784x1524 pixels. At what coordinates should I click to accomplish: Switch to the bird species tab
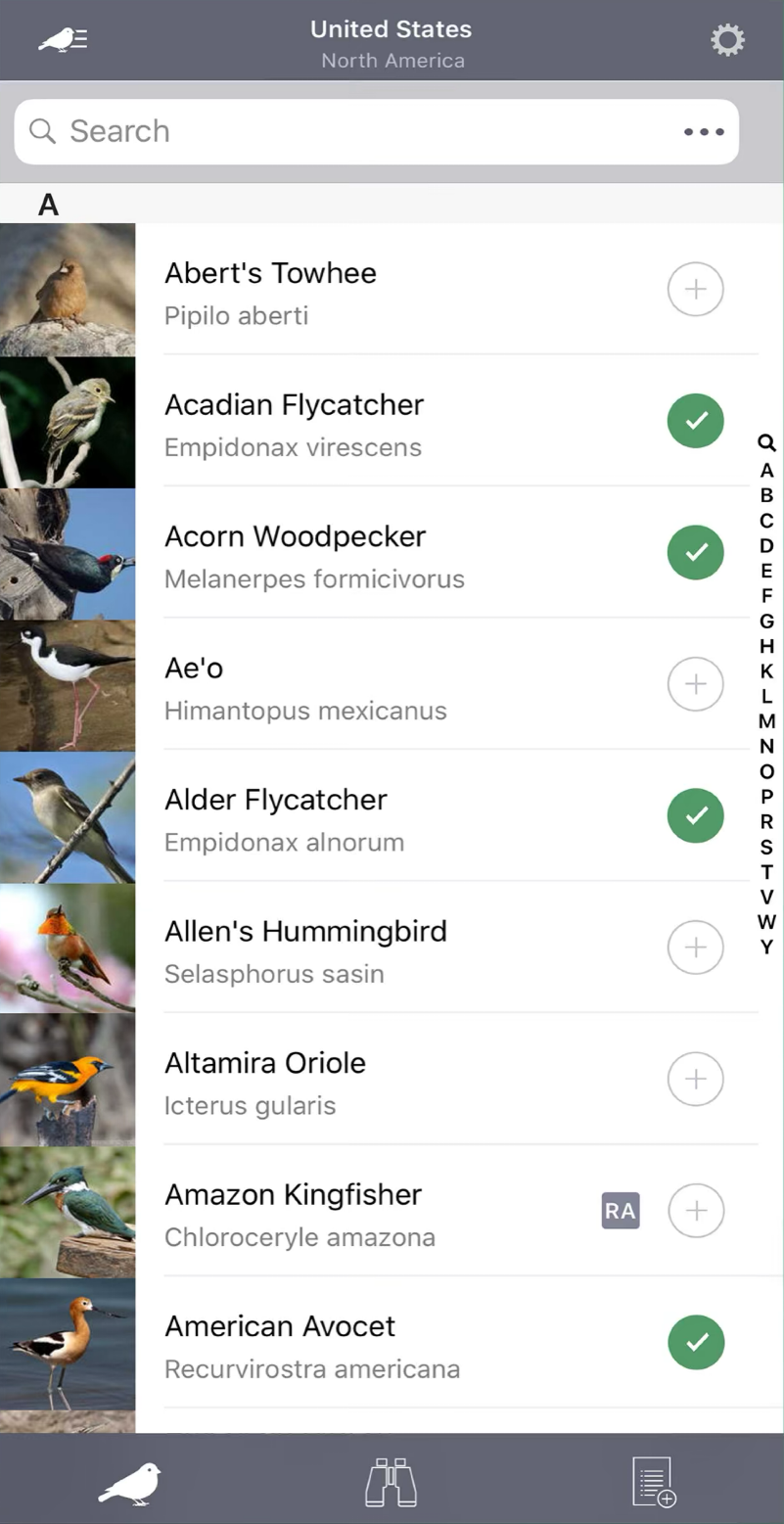point(129,1482)
